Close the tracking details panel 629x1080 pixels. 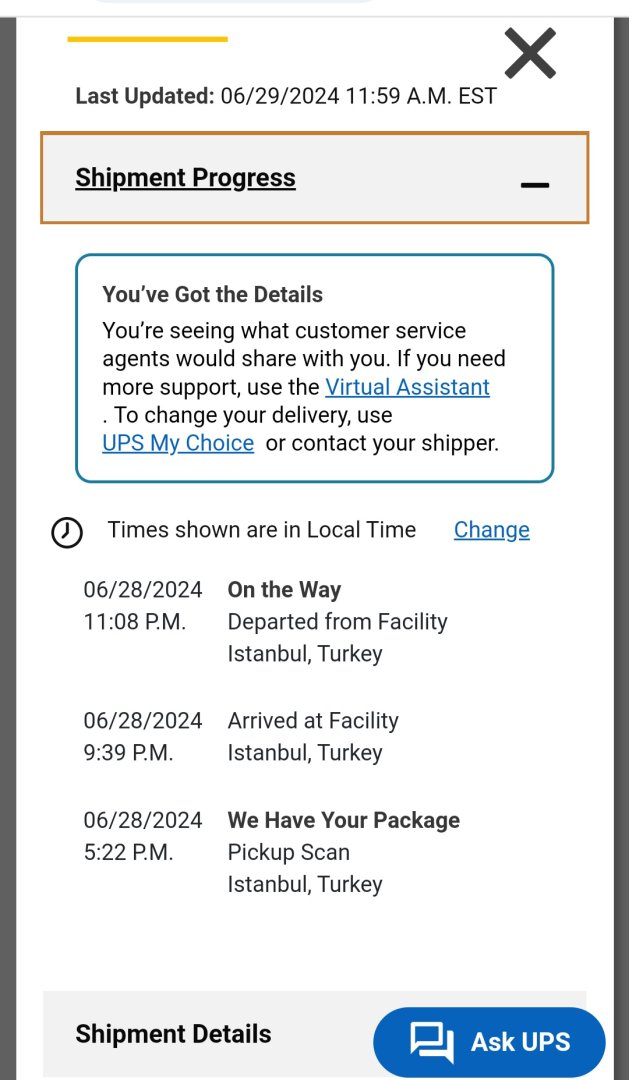[529, 54]
